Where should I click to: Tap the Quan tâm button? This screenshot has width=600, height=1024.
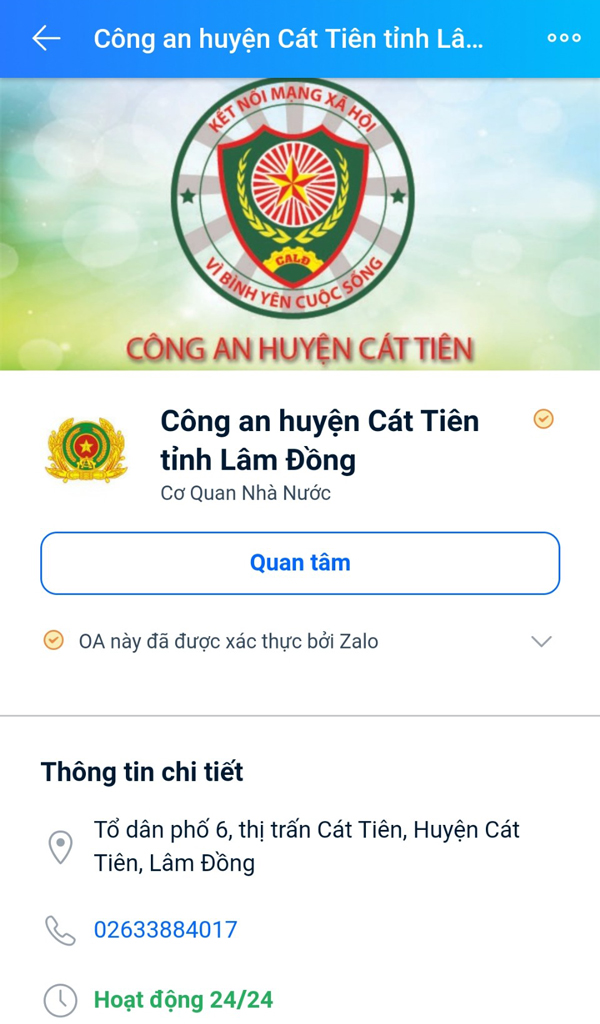300,563
